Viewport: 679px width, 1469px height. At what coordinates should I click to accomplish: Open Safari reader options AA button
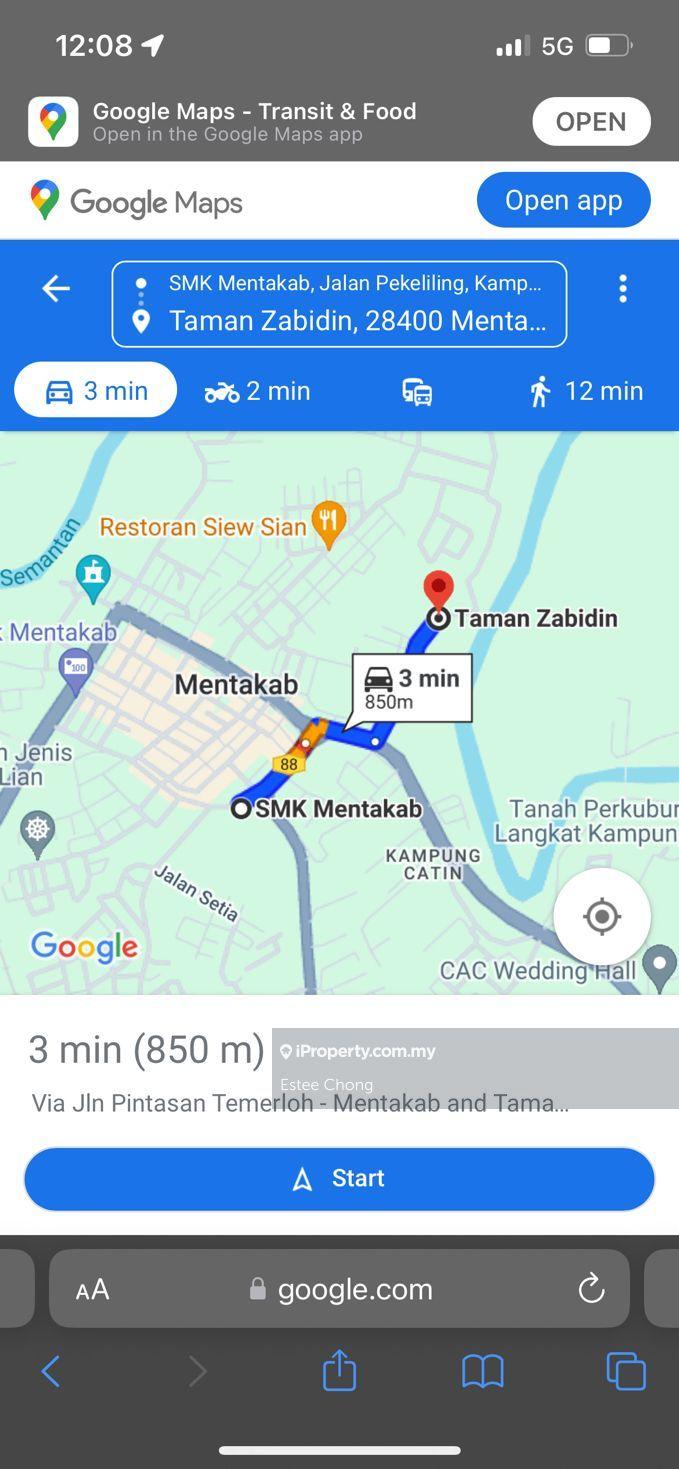coord(92,1290)
